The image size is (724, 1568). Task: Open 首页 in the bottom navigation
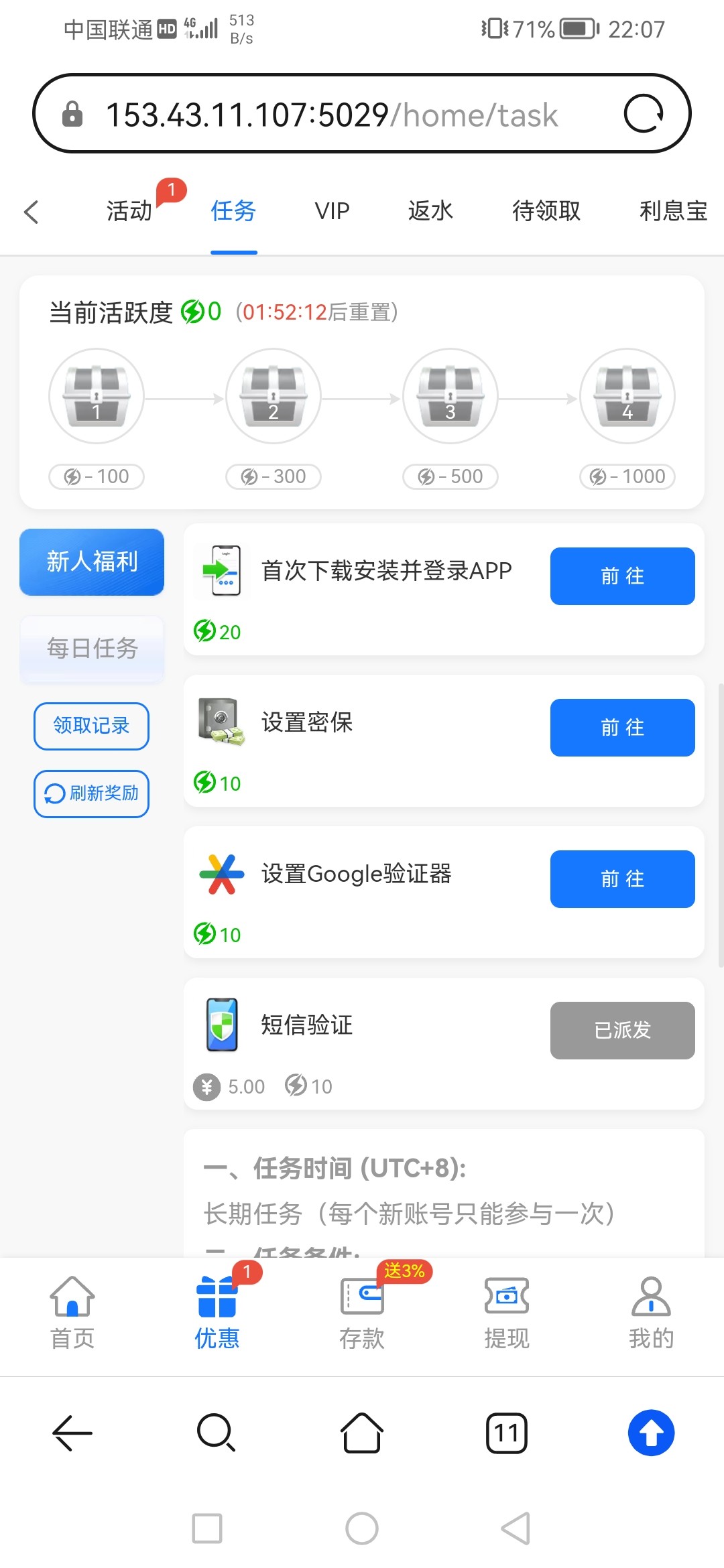pos(72,1313)
